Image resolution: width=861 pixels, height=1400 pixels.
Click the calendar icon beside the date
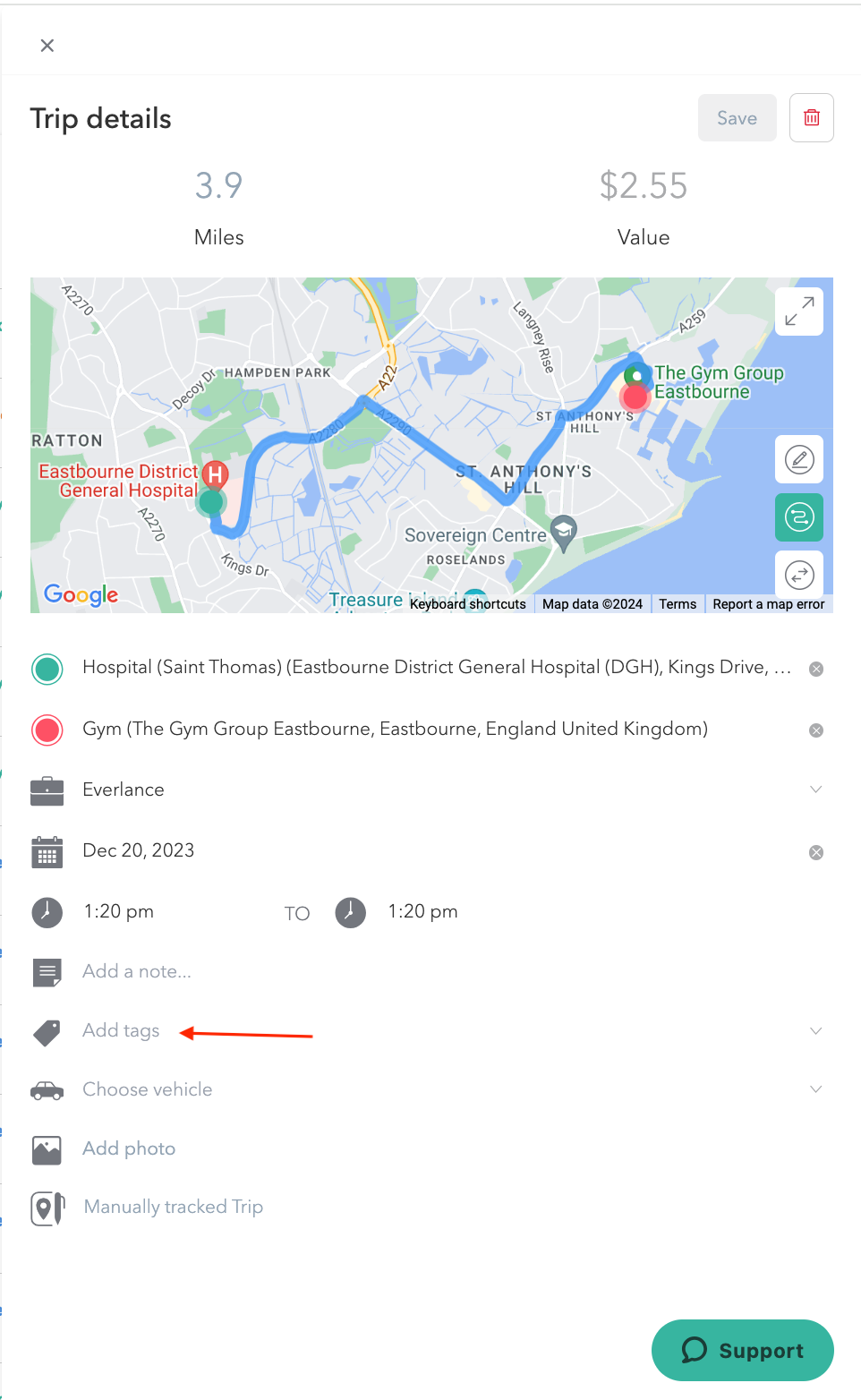47,851
